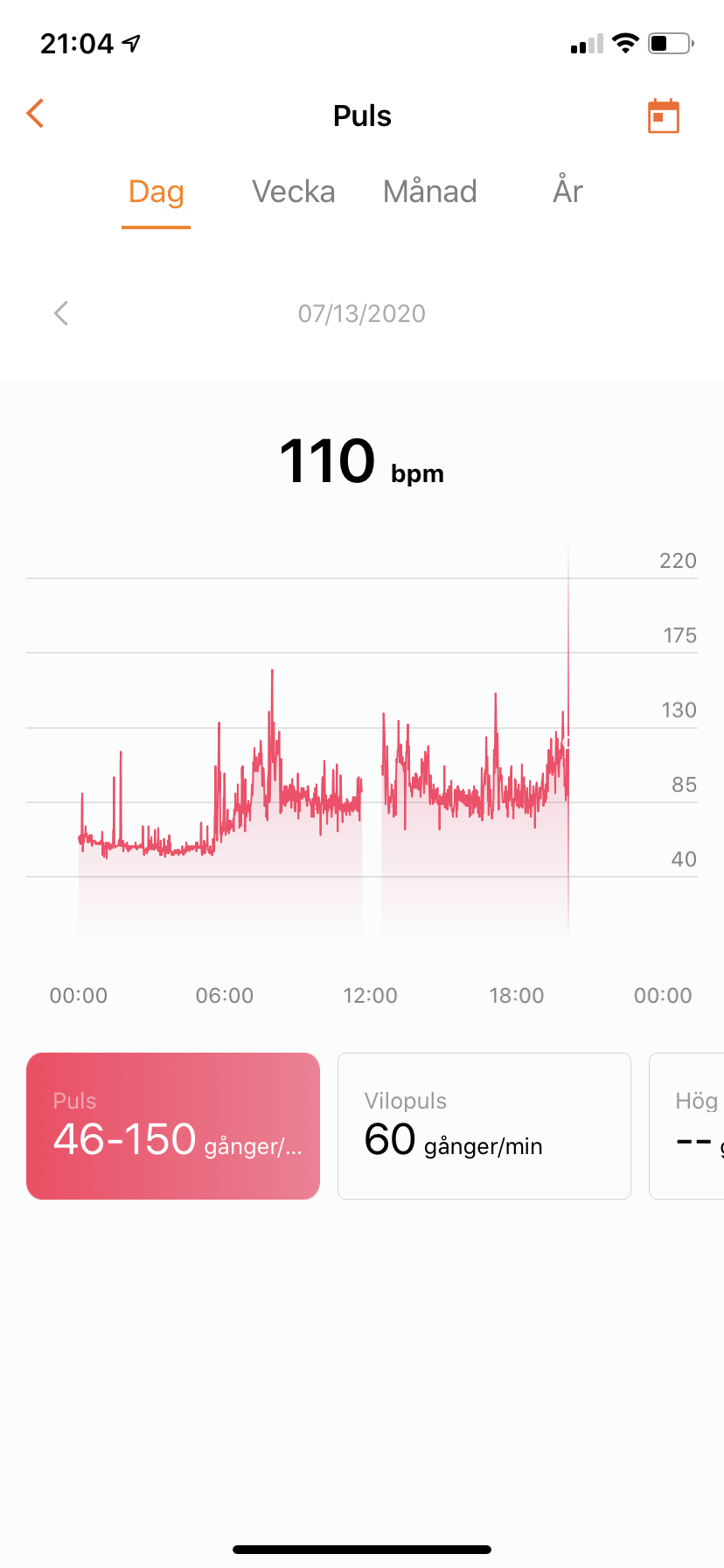Go back from the Puls screen

point(36,114)
